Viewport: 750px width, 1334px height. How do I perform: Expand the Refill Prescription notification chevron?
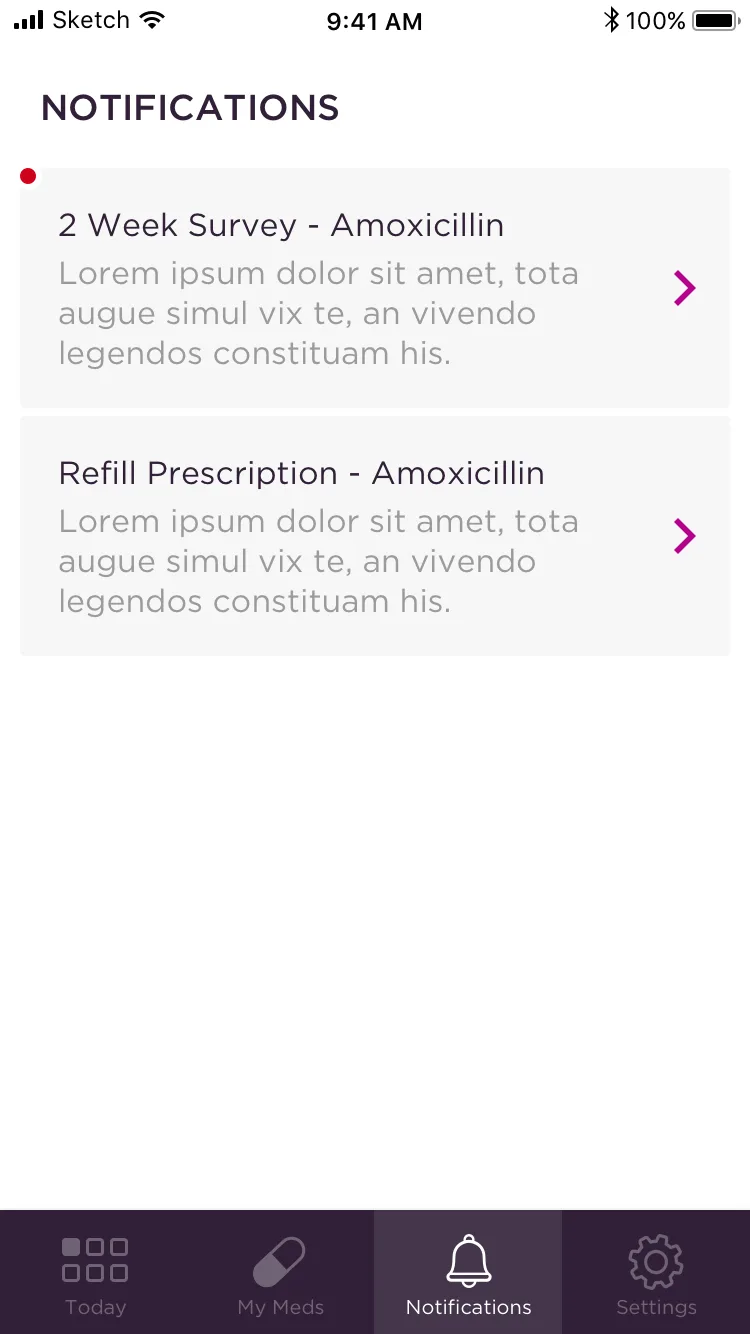684,535
